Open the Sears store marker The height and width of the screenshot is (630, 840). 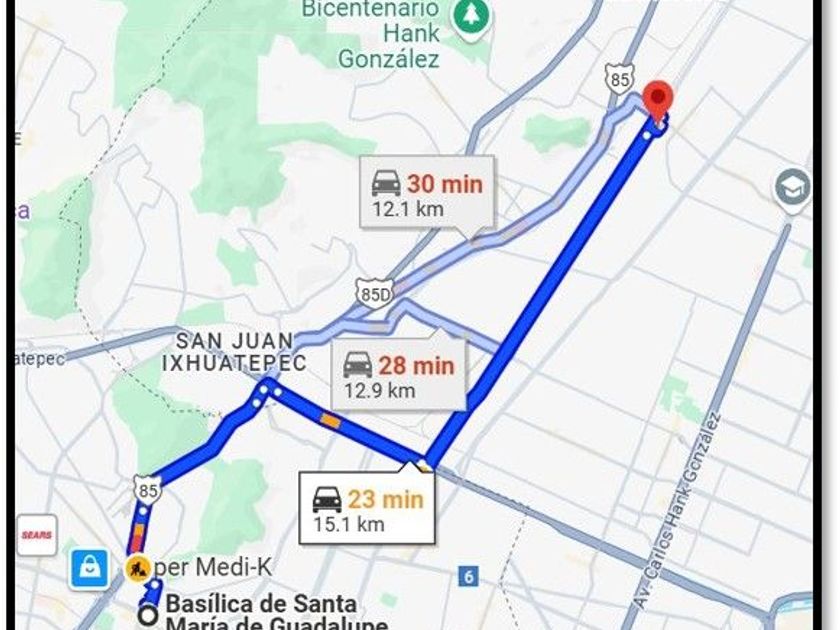coord(37,536)
